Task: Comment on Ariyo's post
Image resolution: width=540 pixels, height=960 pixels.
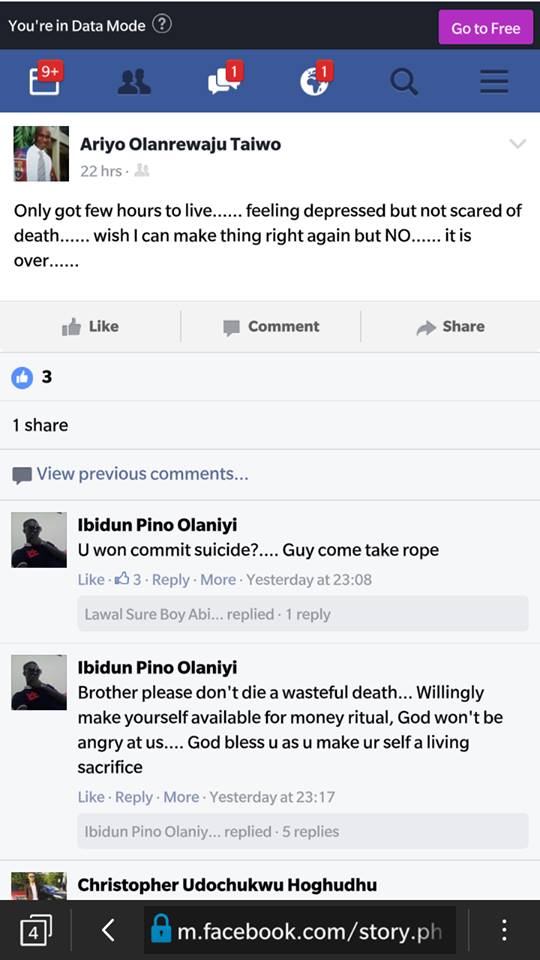Action: point(271,326)
